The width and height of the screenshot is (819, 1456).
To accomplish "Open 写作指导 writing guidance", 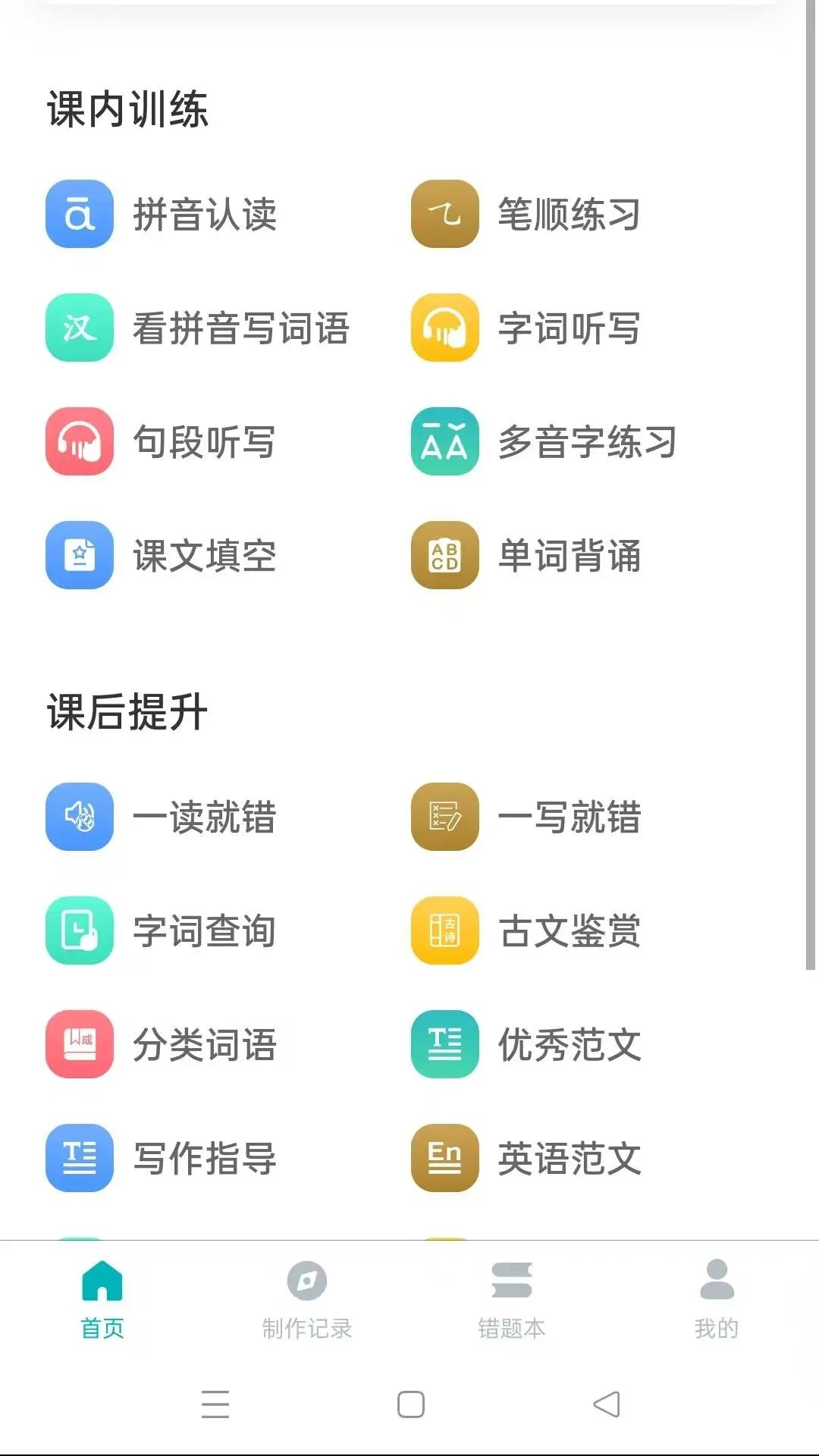I will tap(164, 1159).
